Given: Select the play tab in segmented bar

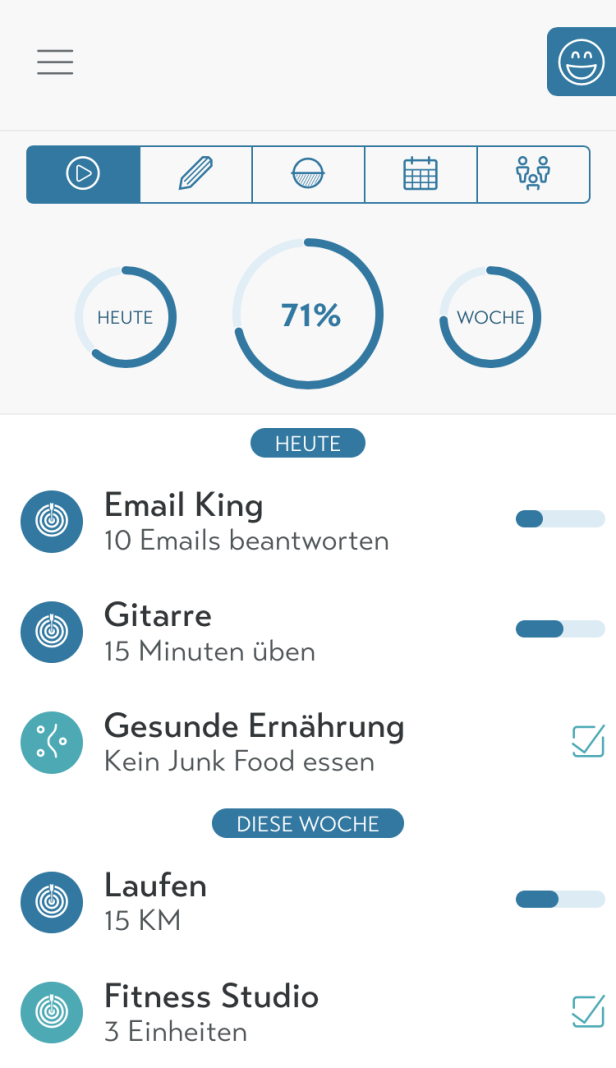Looking at the screenshot, I should pos(83,174).
